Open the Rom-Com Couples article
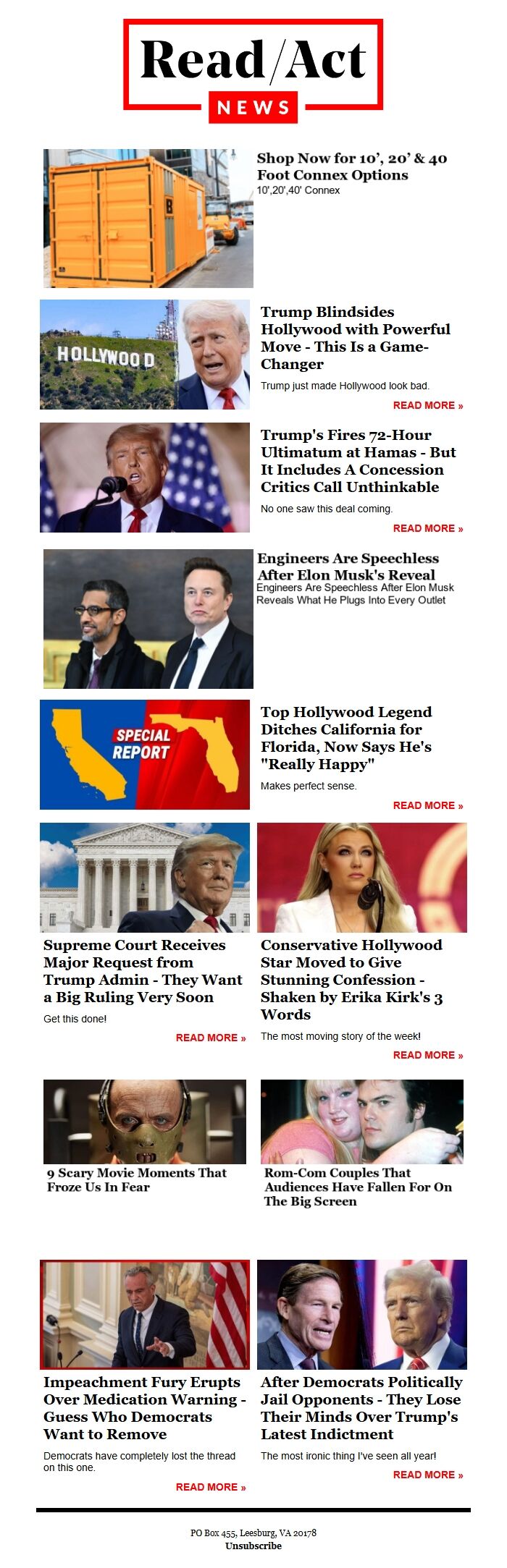This screenshot has width=507, height=1568. tap(358, 1187)
